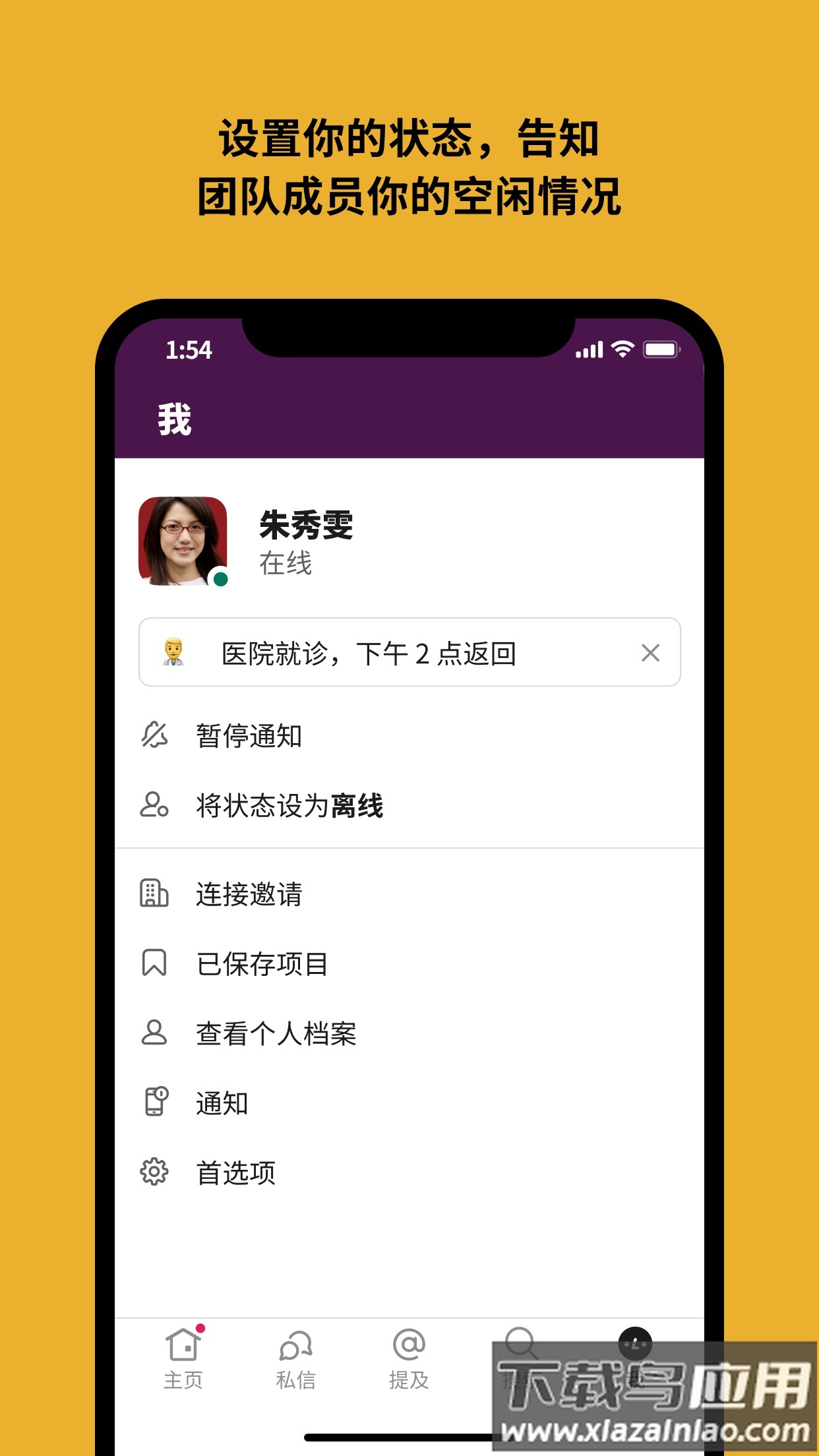Clear current status with the X button
Screen dimensions: 819x1456
click(x=650, y=652)
